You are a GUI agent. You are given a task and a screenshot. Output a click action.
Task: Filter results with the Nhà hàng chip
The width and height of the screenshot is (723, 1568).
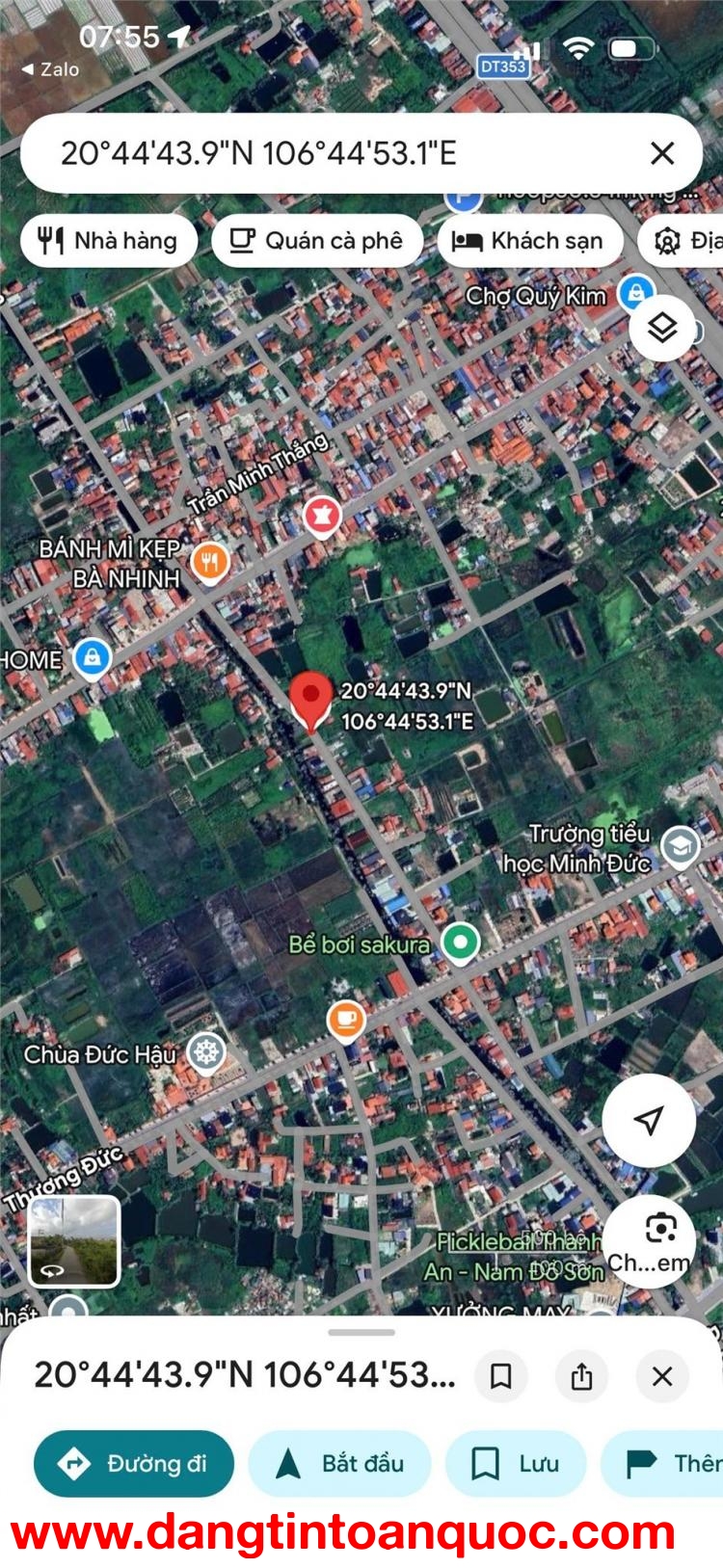[108, 241]
